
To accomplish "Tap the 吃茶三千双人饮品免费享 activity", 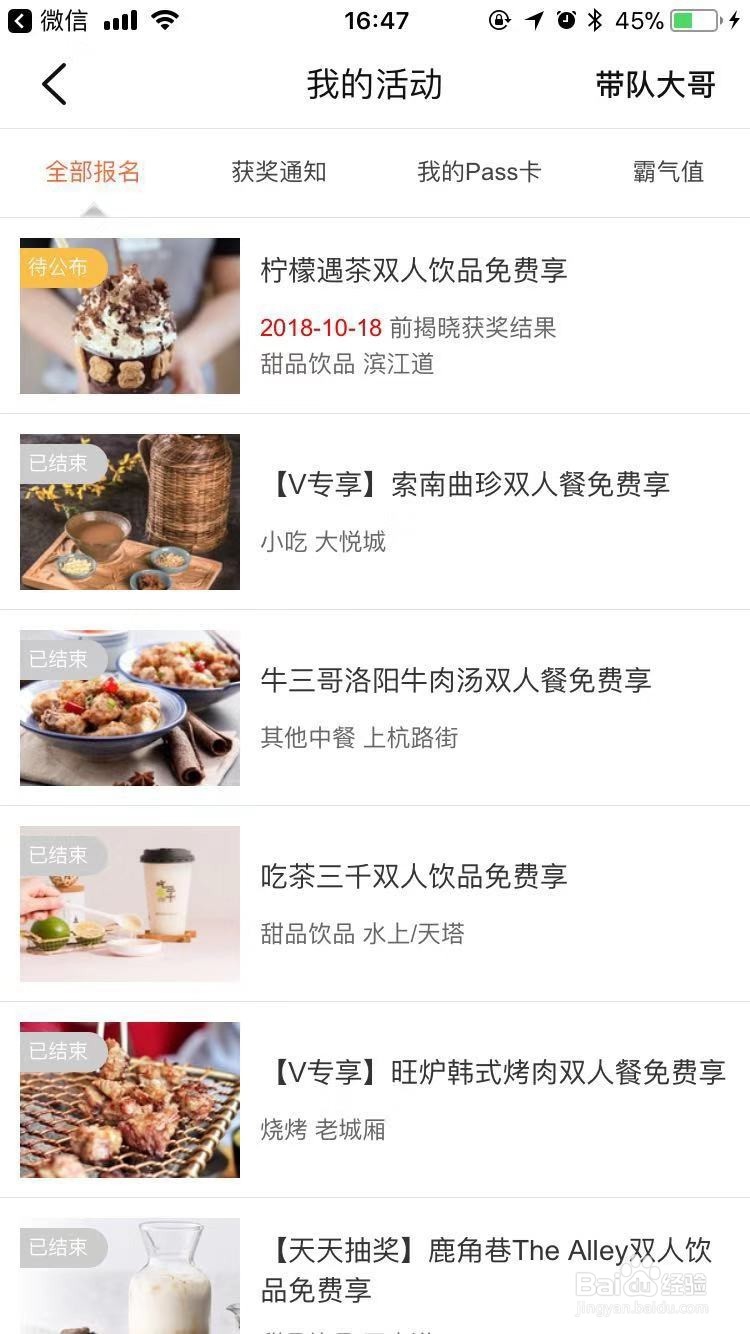I will (413, 877).
